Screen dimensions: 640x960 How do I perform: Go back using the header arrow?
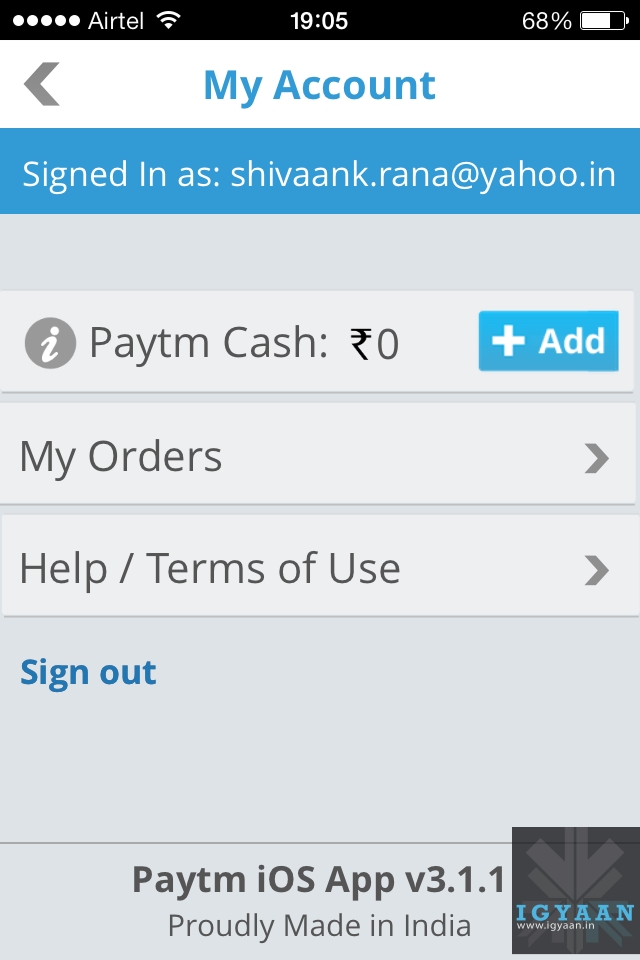[42, 84]
